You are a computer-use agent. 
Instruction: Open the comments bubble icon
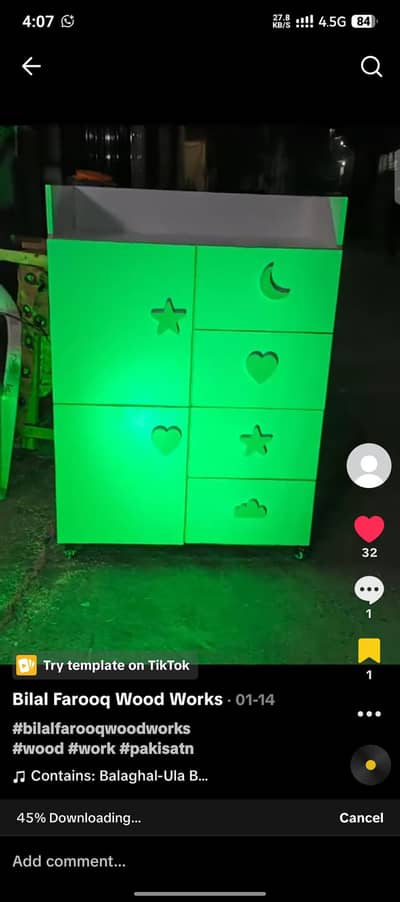pyautogui.click(x=369, y=590)
